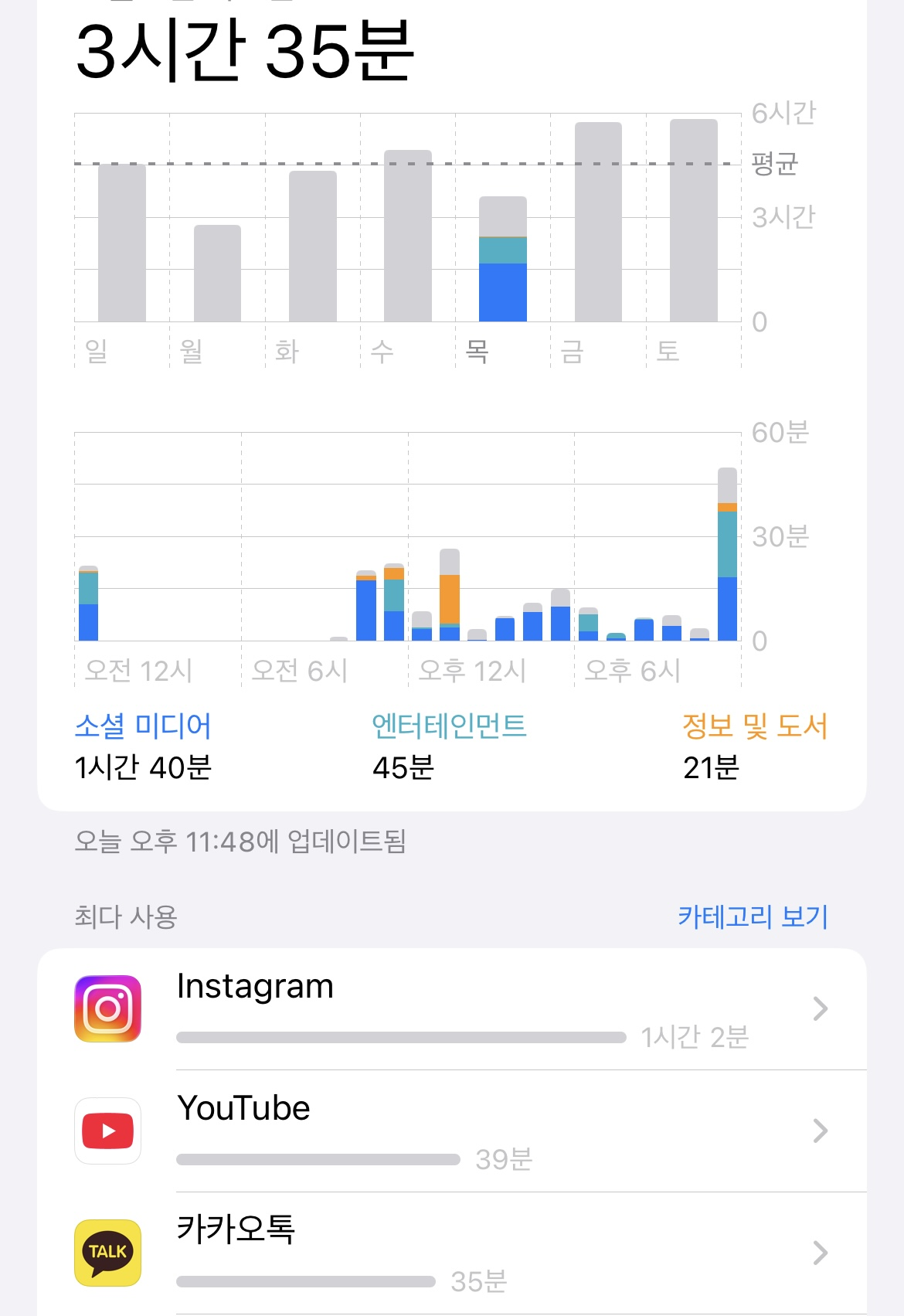Select the 금 bar in weekly chart
904x1316 pixels.
(x=598, y=223)
